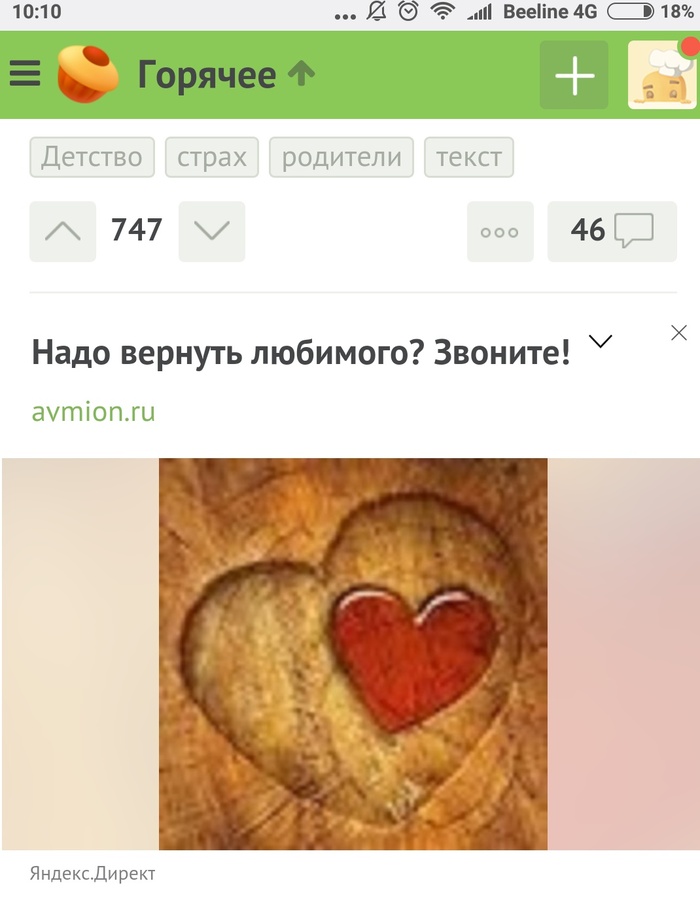Screen dimensions: 700x898
Task: Downvote the post with 747 rating
Action: coord(212,231)
